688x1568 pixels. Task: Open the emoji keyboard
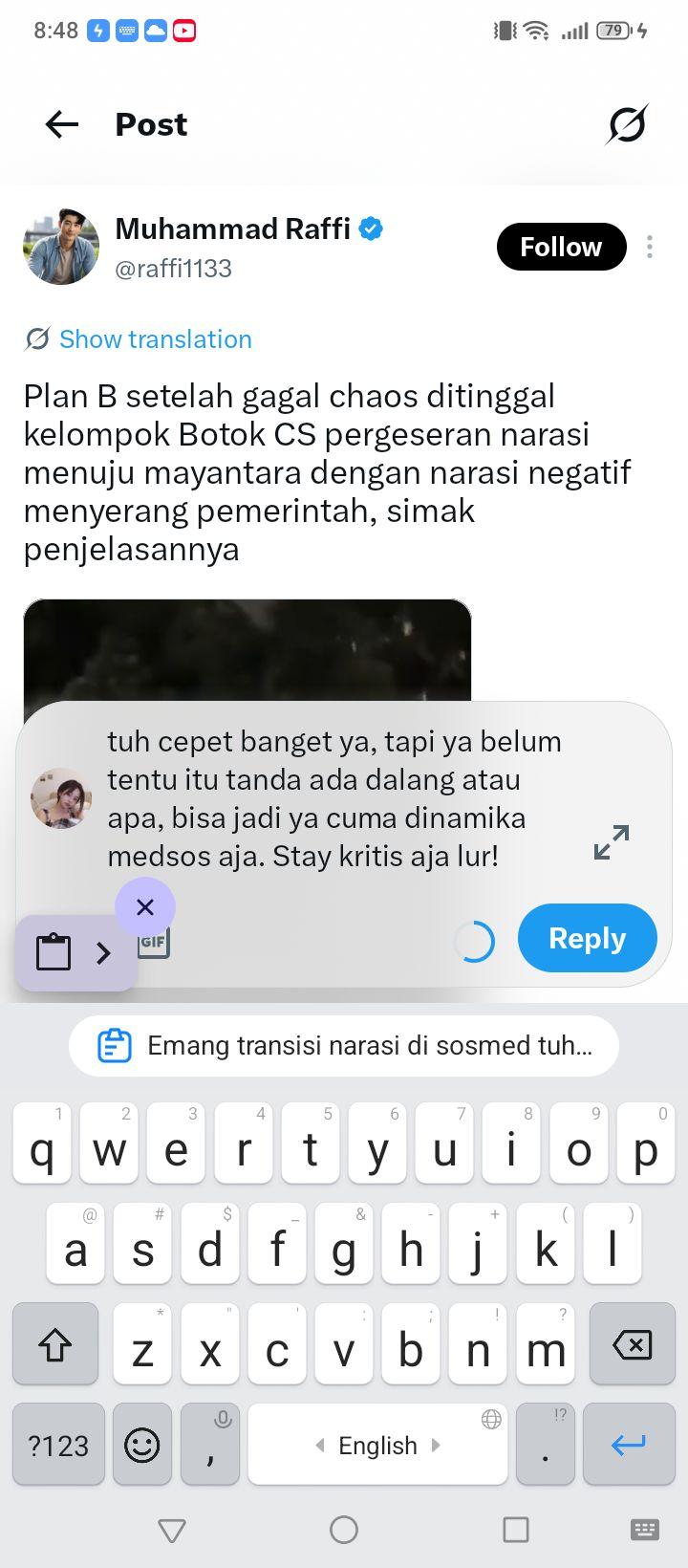[x=142, y=1444]
